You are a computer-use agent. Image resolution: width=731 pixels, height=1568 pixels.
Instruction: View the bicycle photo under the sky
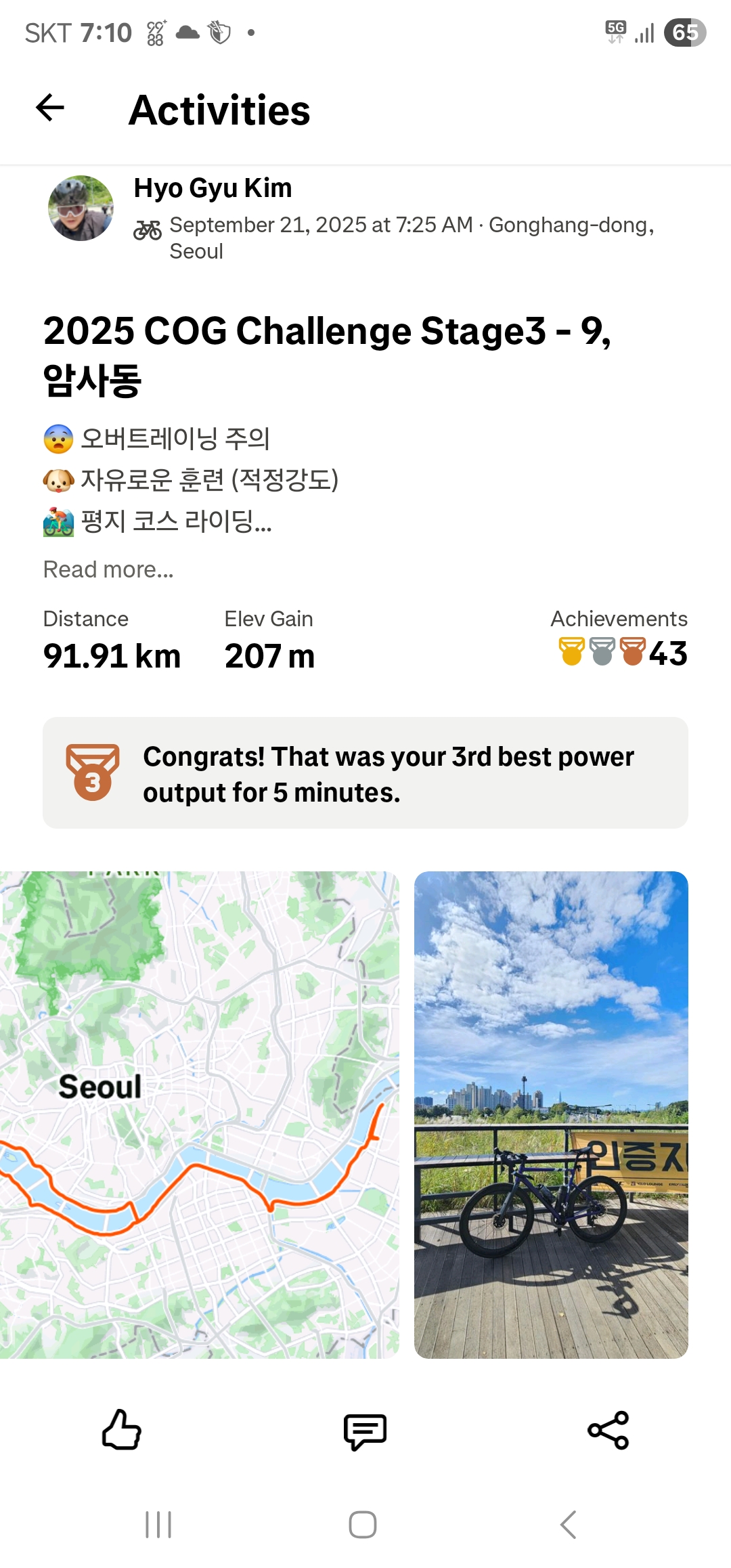coord(551,1114)
